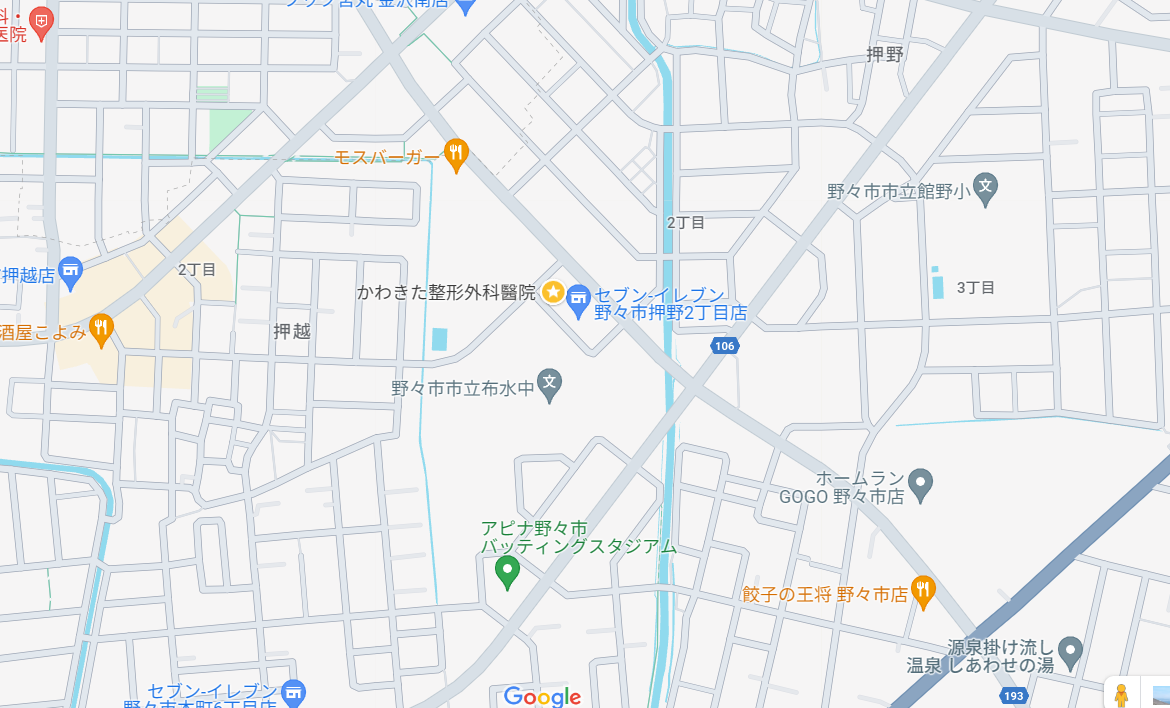Tap the starred かわきた整形外科醫院 marker
The image size is (1170, 708).
(x=553, y=291)
